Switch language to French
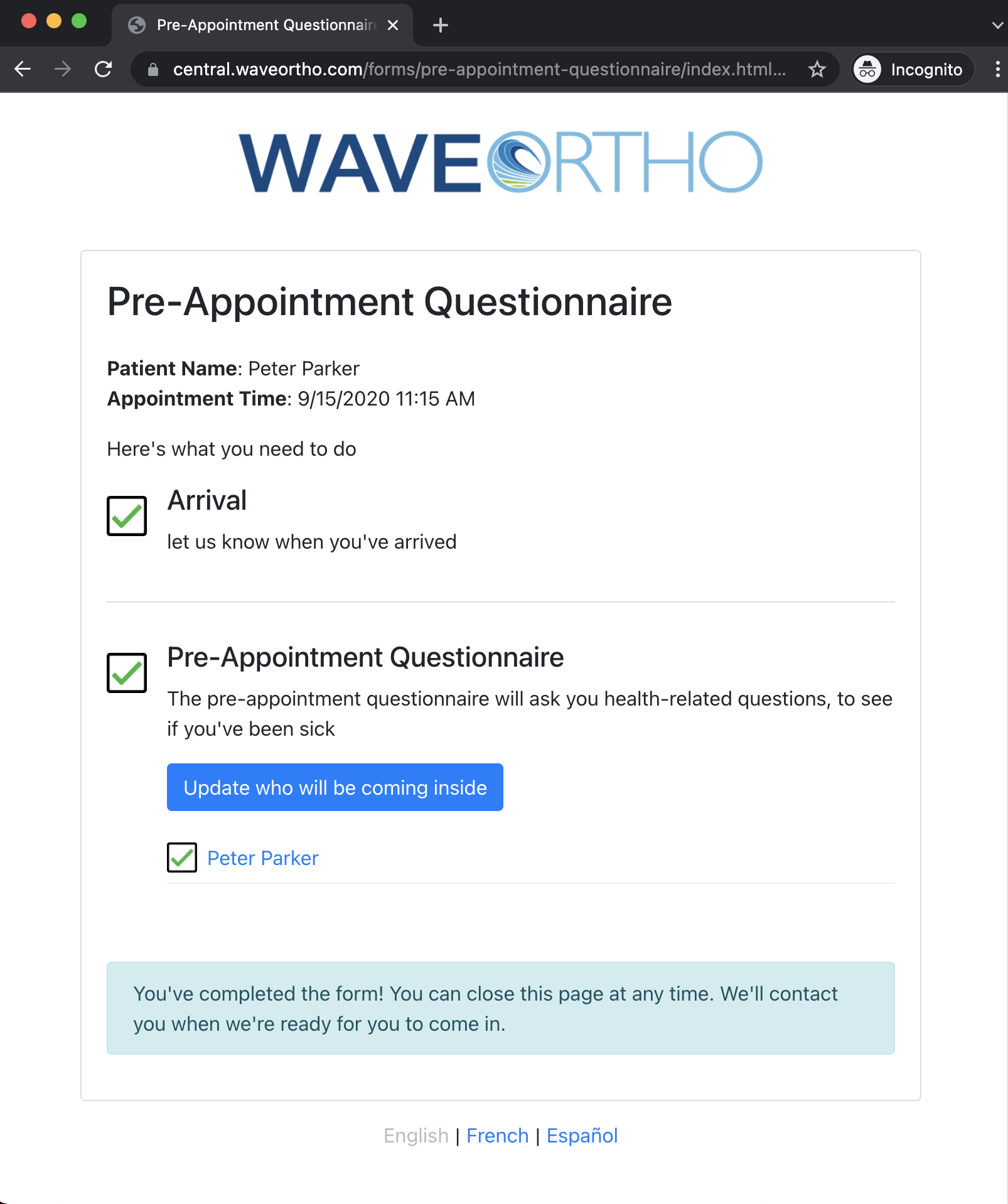This screenshot has height=1204, width=1008. pyautogui.click(x=497, y=1136)
